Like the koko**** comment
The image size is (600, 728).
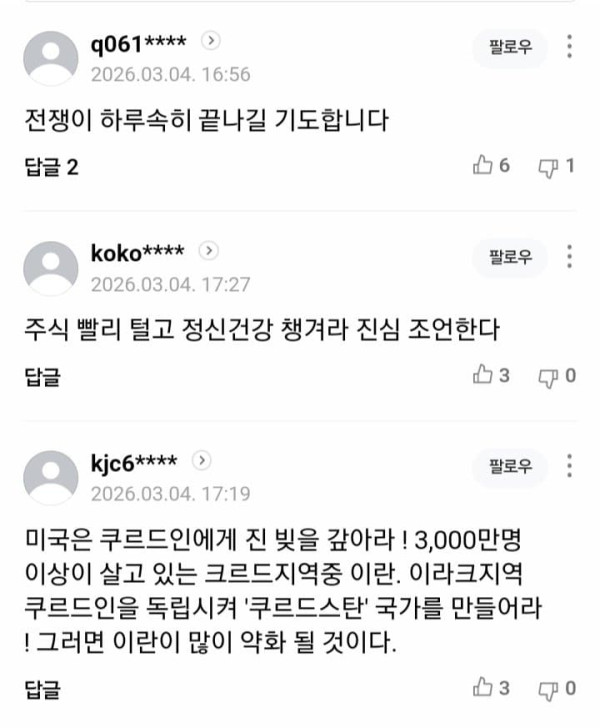(x=492, y=376)
